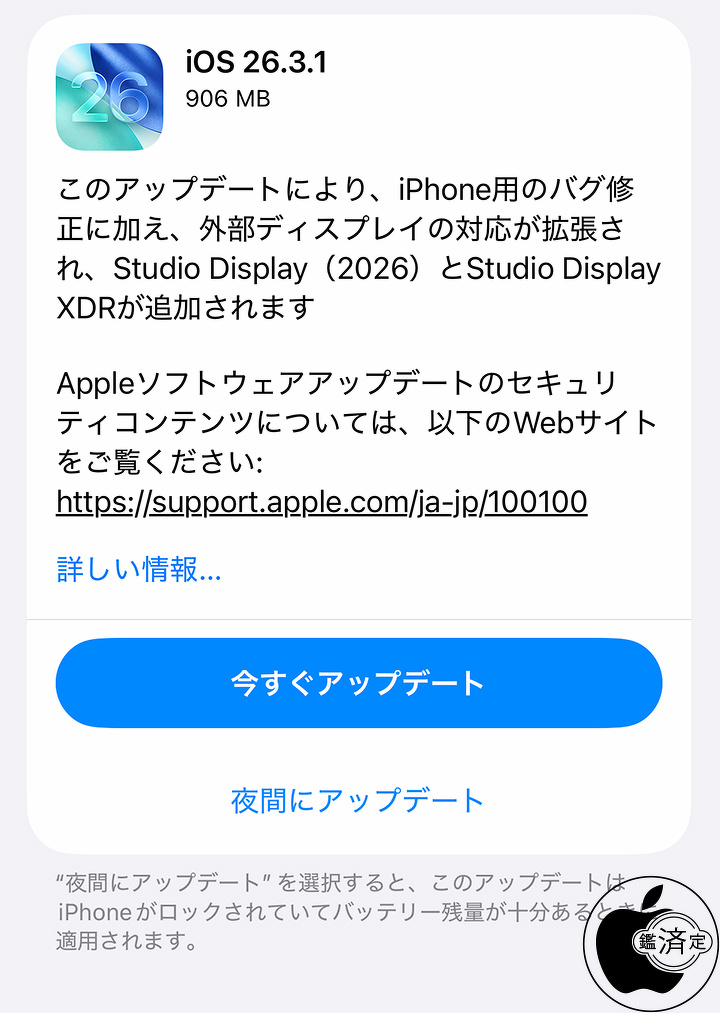This screenshot has width=720, height=1013.
Task: Choose 夜間にアップデート option
Action: coord(358,800)
